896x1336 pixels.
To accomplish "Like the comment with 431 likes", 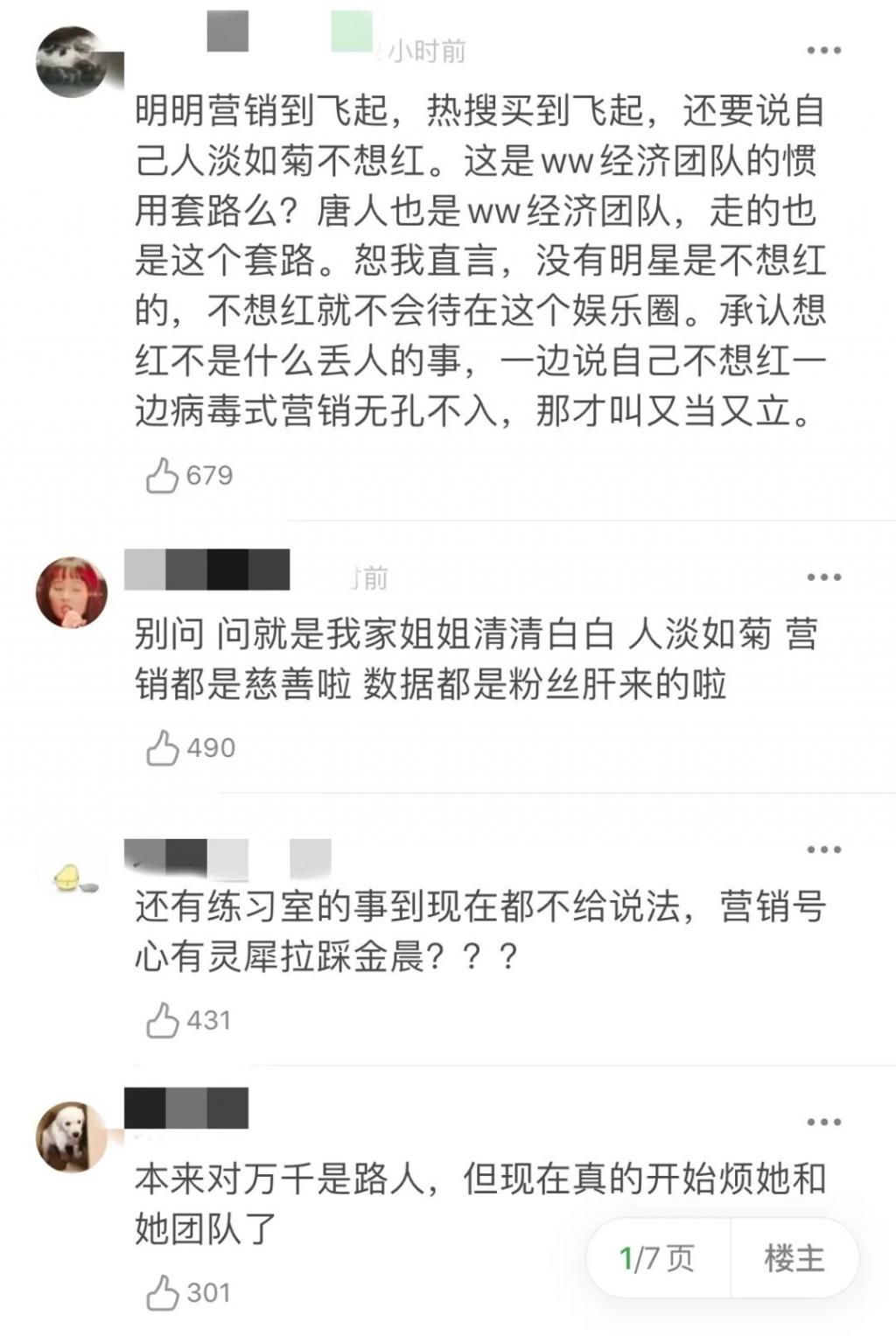I will coord(162,1019).
